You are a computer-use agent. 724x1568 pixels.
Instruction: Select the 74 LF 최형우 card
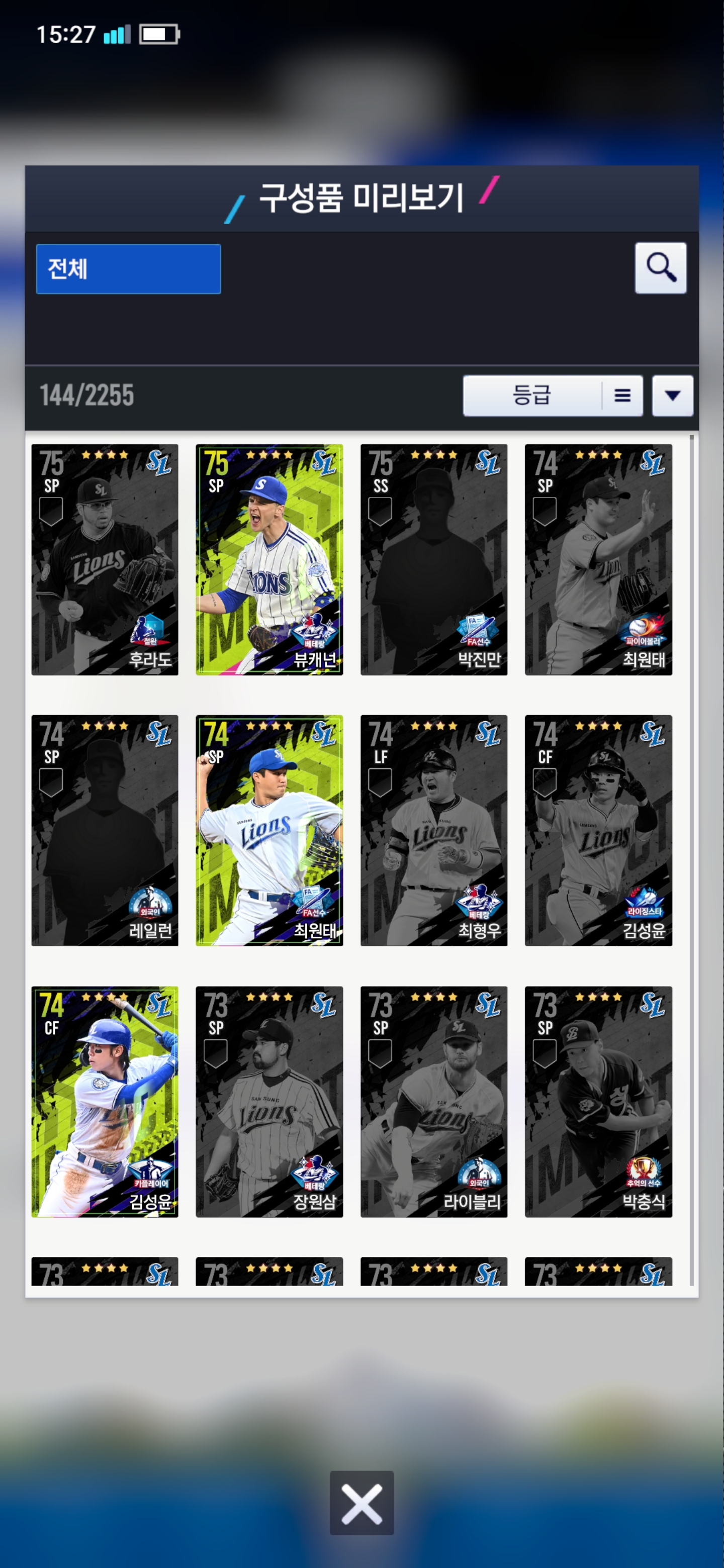[x=433, y=830]
